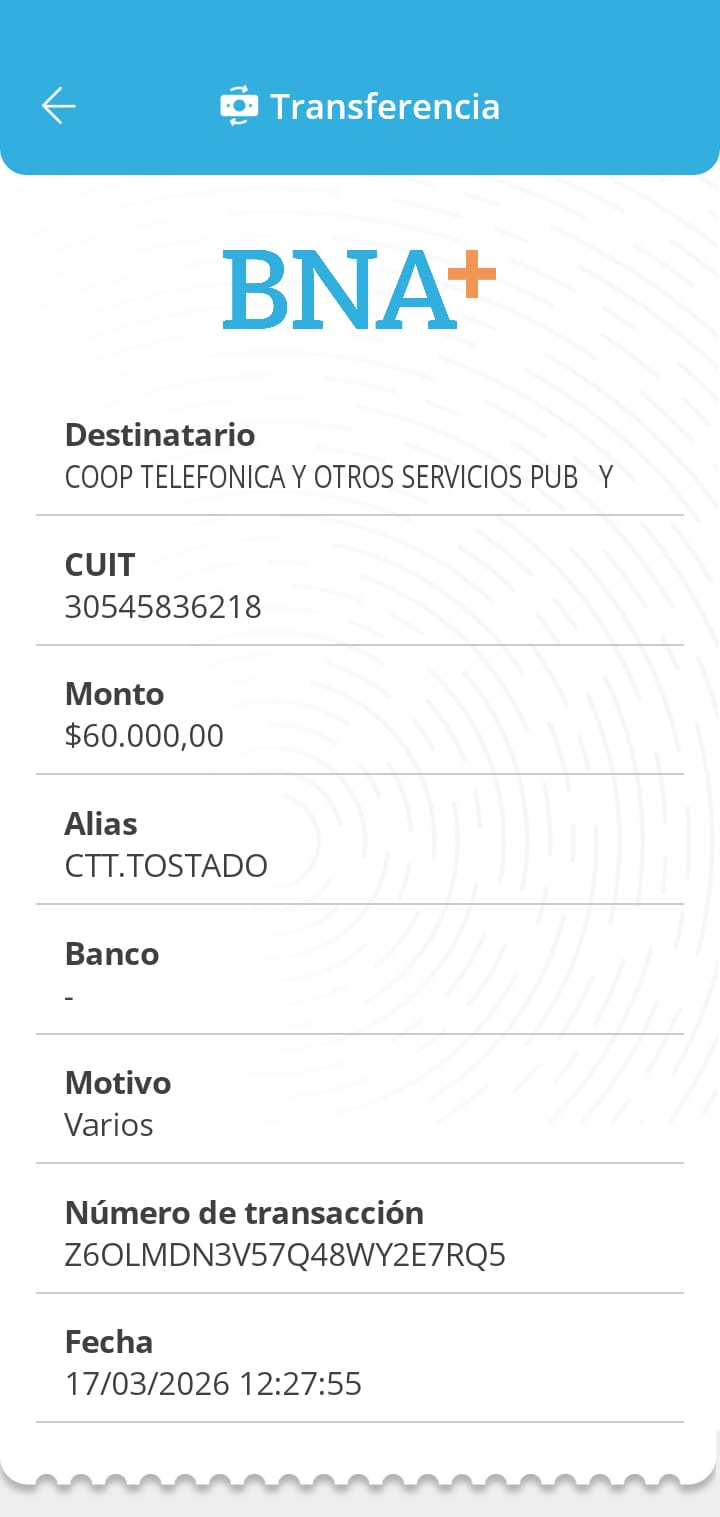The width and height of the screenshot is (720, 1517).
Task: Go back from the Transferencia receipt
Action: (59, 106)
